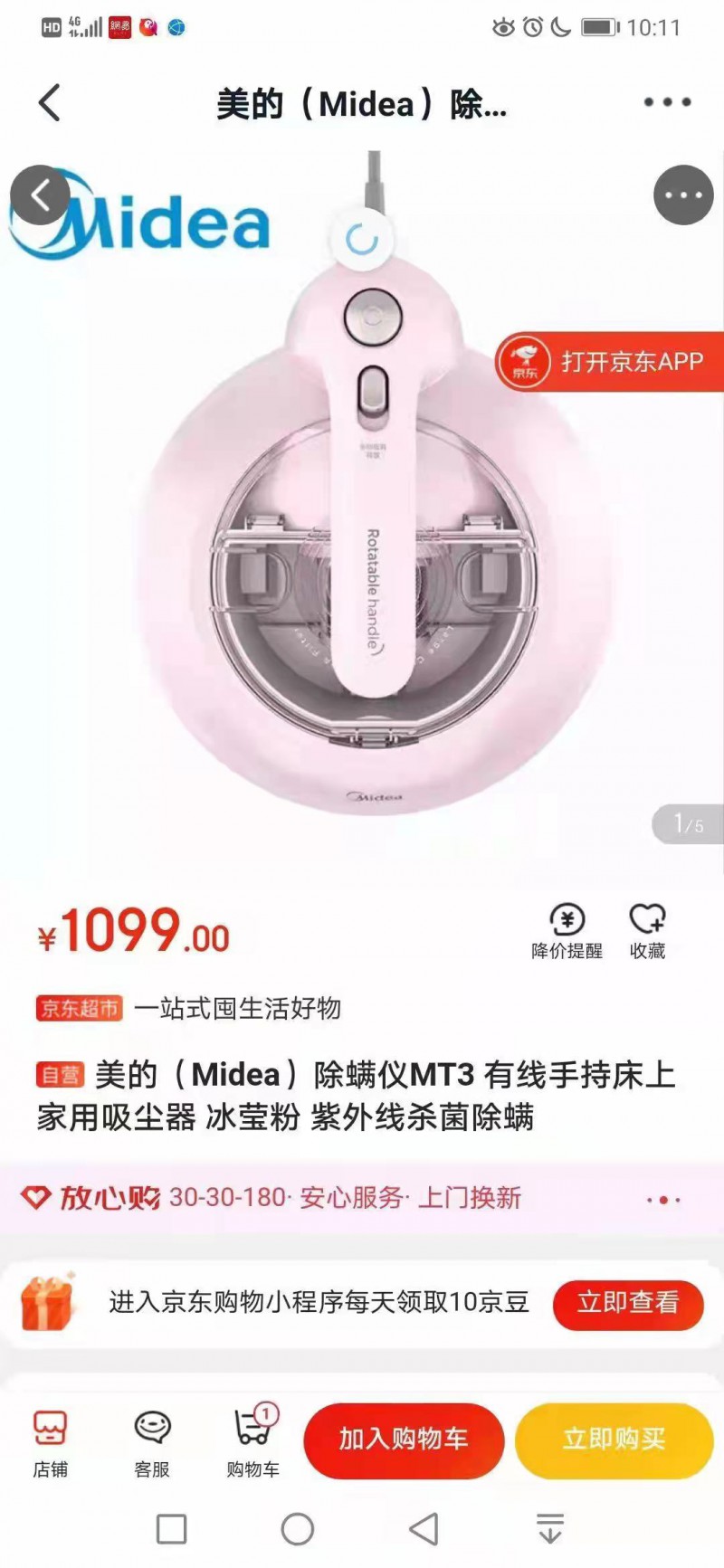
Task: Set a price drop alert (降价提醒)
Action: 567,930
